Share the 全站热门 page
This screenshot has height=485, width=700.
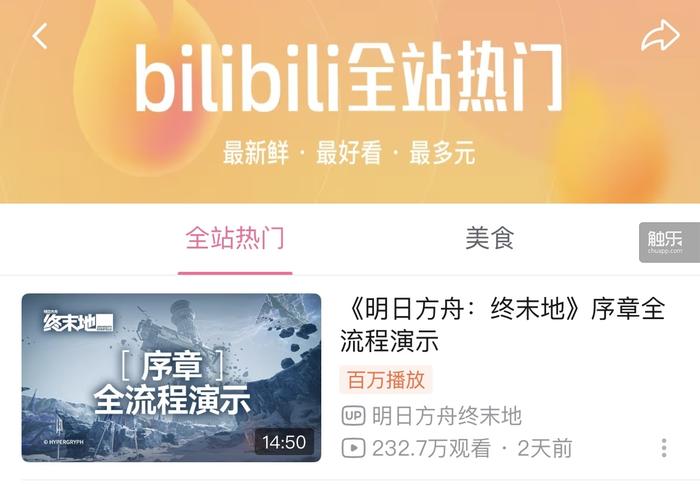pyautogui.click(x=659, y=37)
